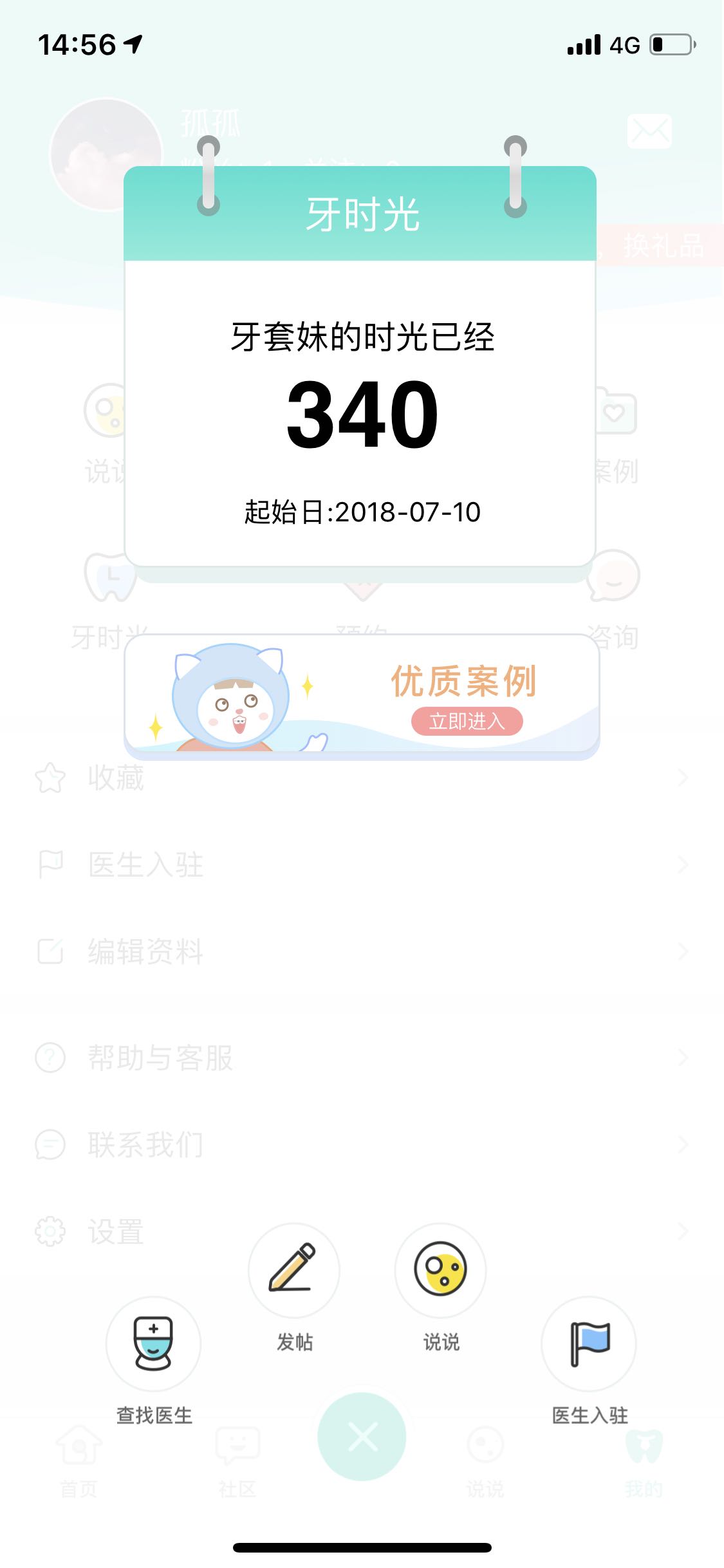Open 查找医生 to find a doctor
This screenshot has width=724, height=1568.
click(153, 1343)
